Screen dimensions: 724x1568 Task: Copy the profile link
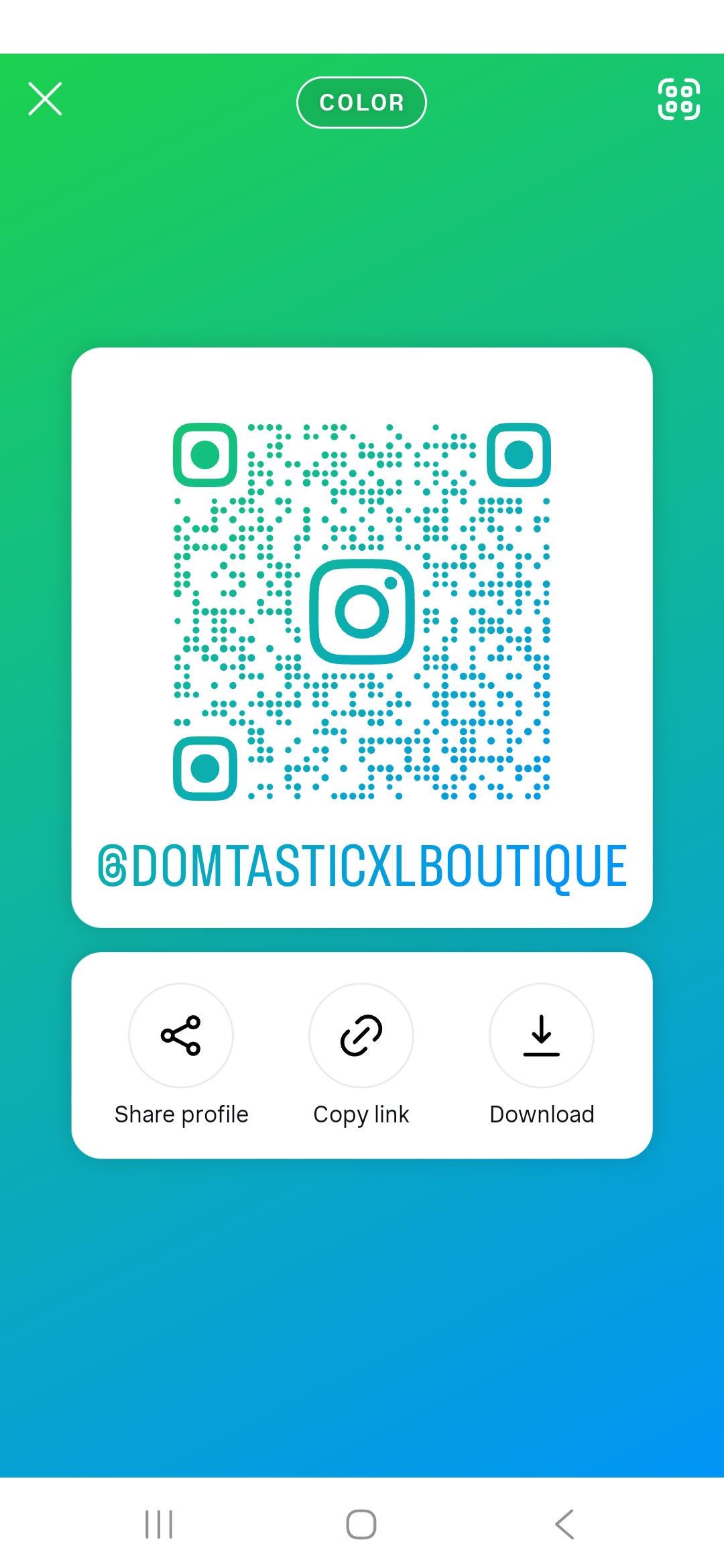361,1036
